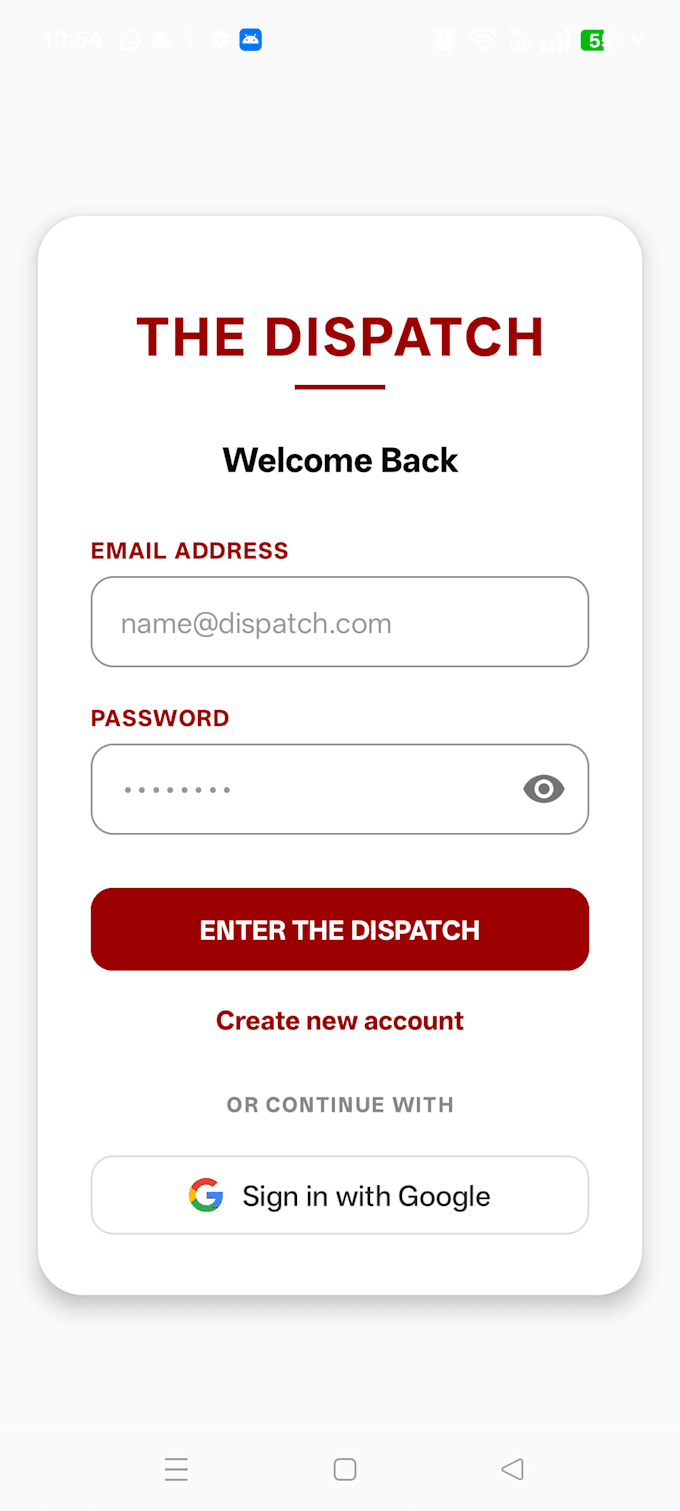Open recent apps from navigation bar
Image resolution: width=680 pixels, height=1511 pixels.
(176, 1469)
